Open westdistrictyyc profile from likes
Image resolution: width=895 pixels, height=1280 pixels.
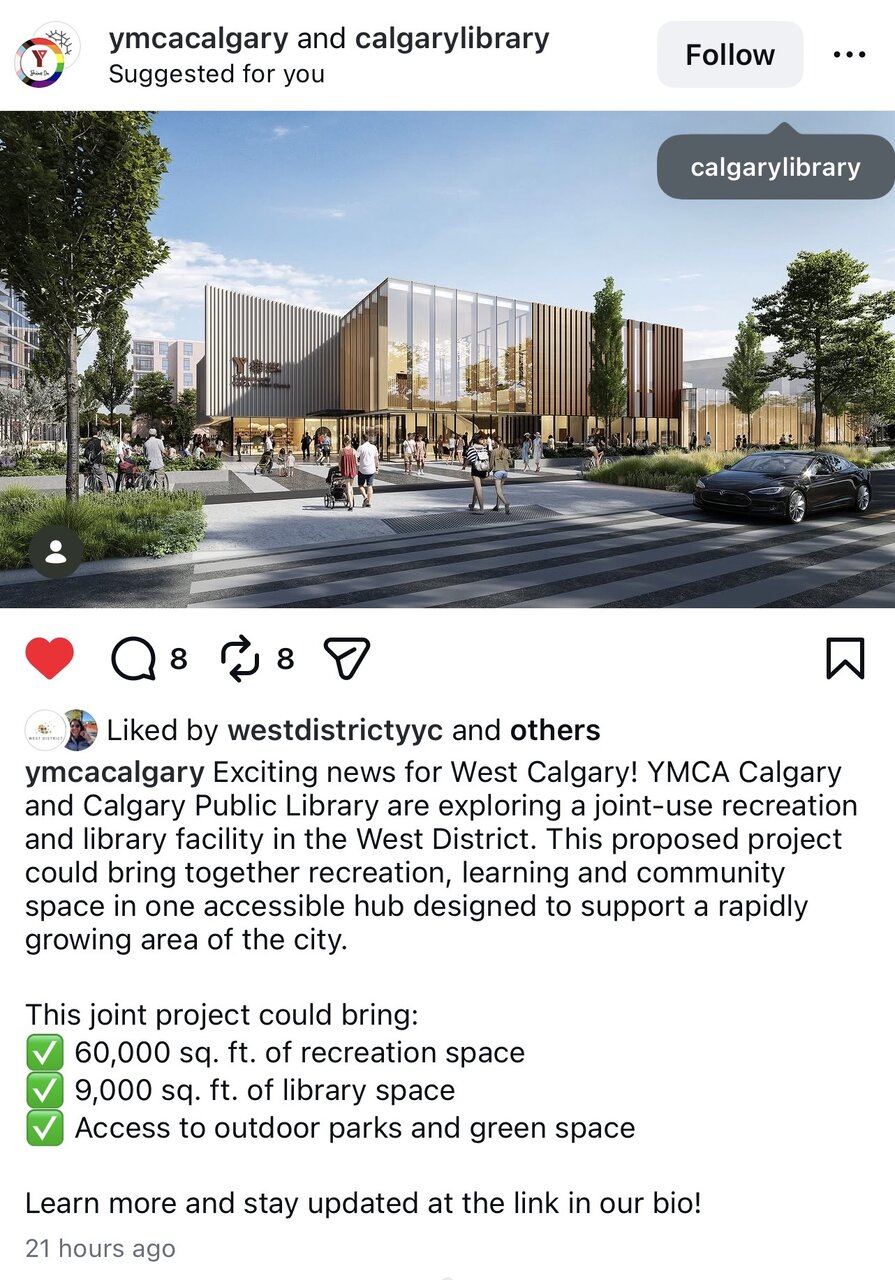335,730
